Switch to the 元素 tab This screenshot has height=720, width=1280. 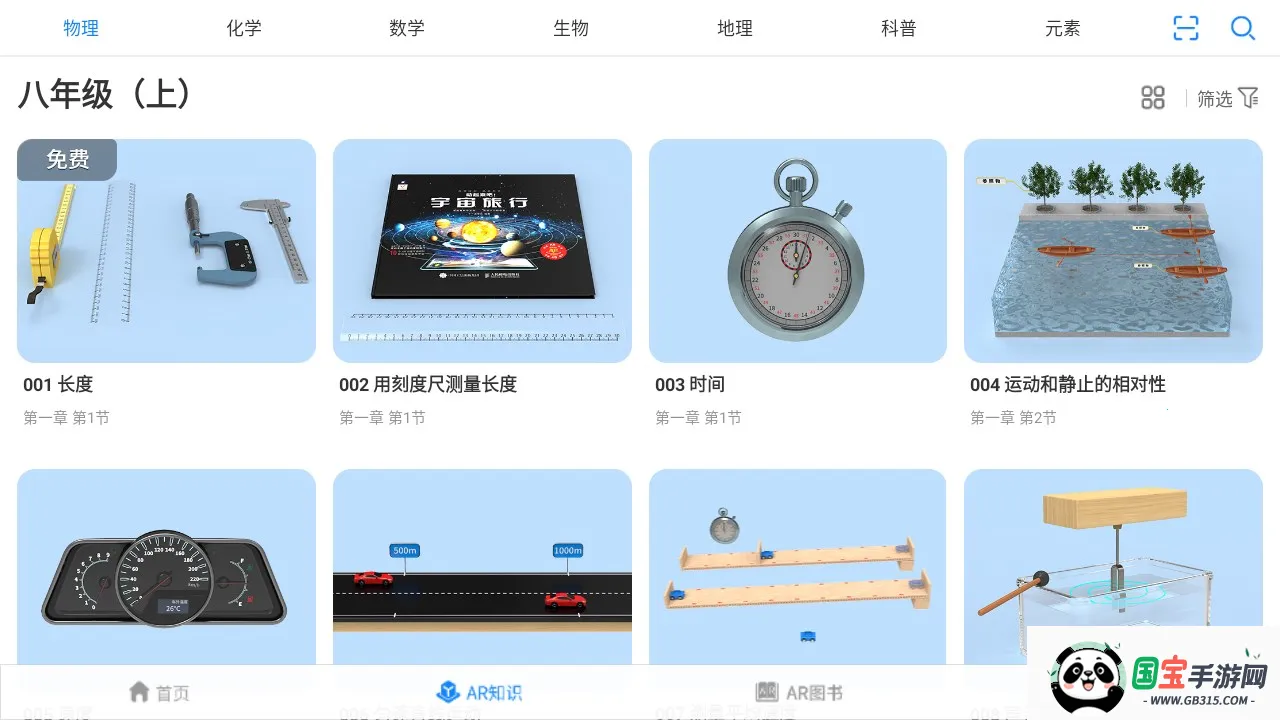1062,28
